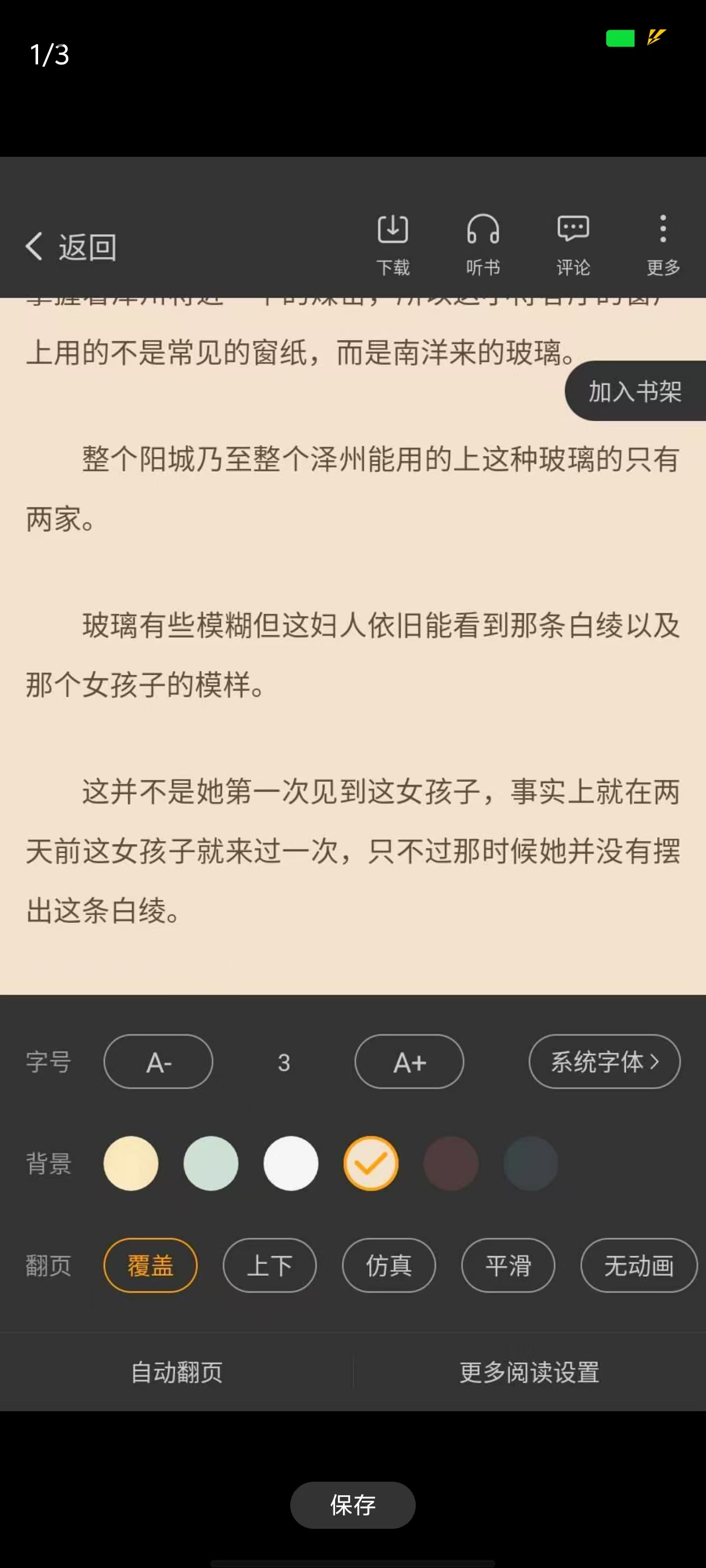Viewport: 706px width, 1568px height.
Task: Save the image with the 保存 button
Action: point(352,1505)
